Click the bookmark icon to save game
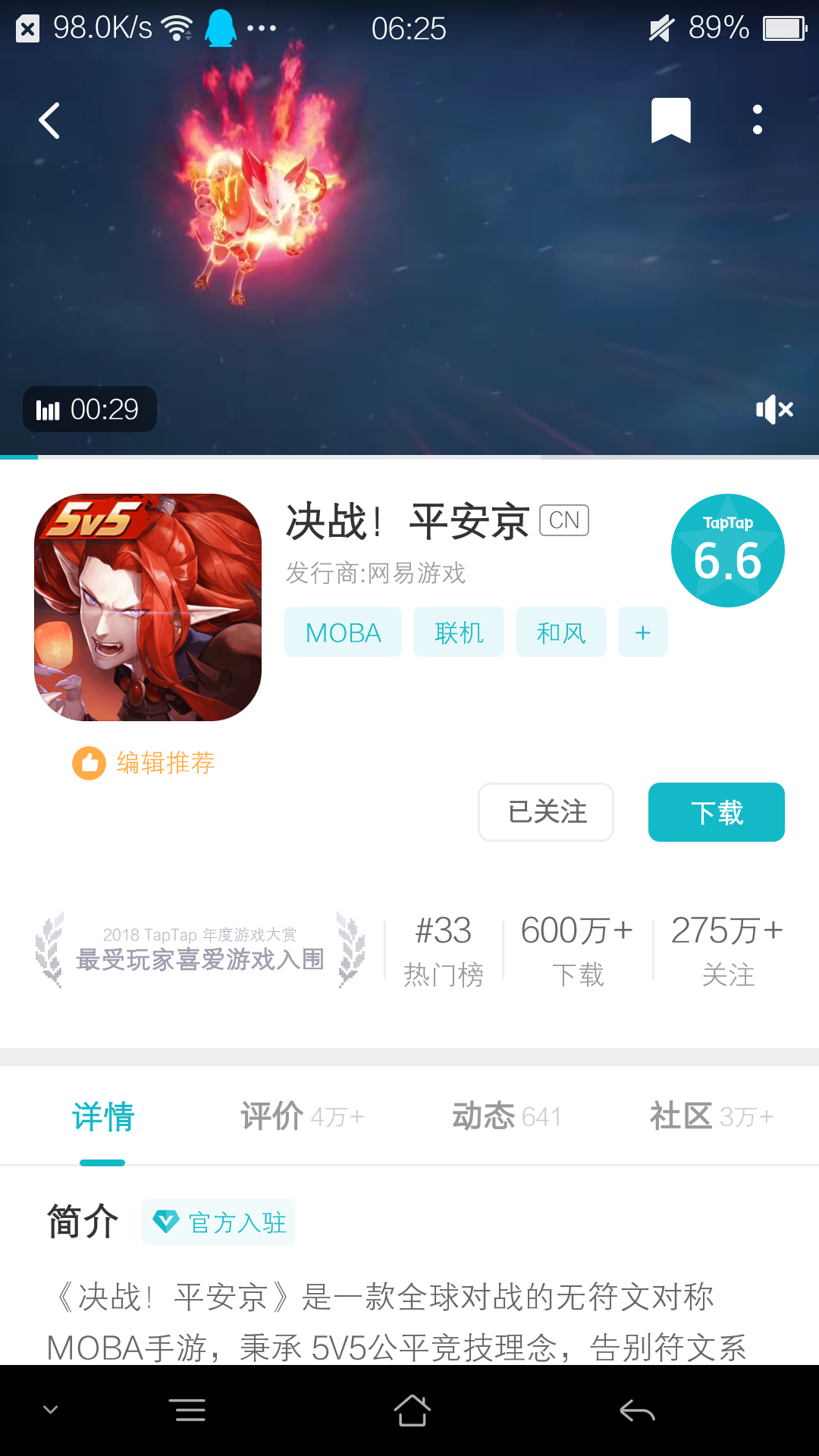819x1456 pixels. click(x=670, y=120)
